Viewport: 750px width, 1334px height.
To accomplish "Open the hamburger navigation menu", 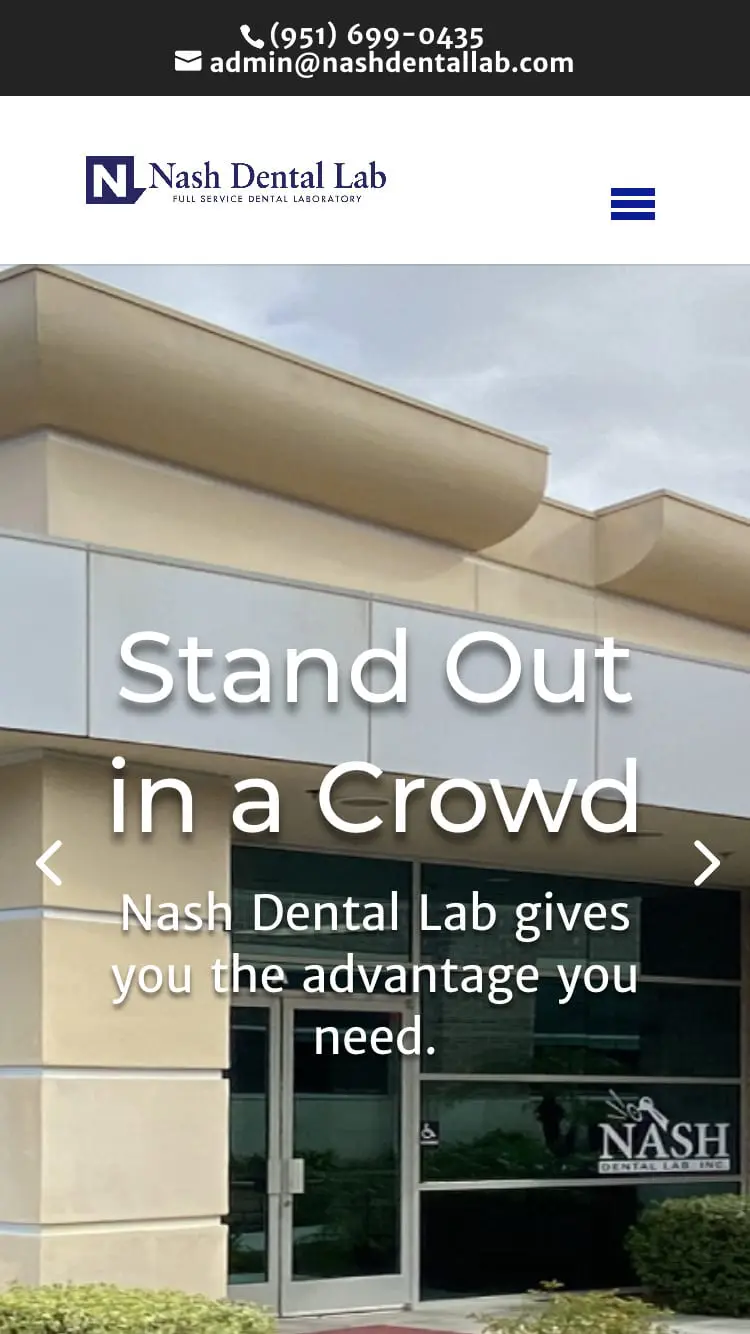I will [x=633, y=204].
